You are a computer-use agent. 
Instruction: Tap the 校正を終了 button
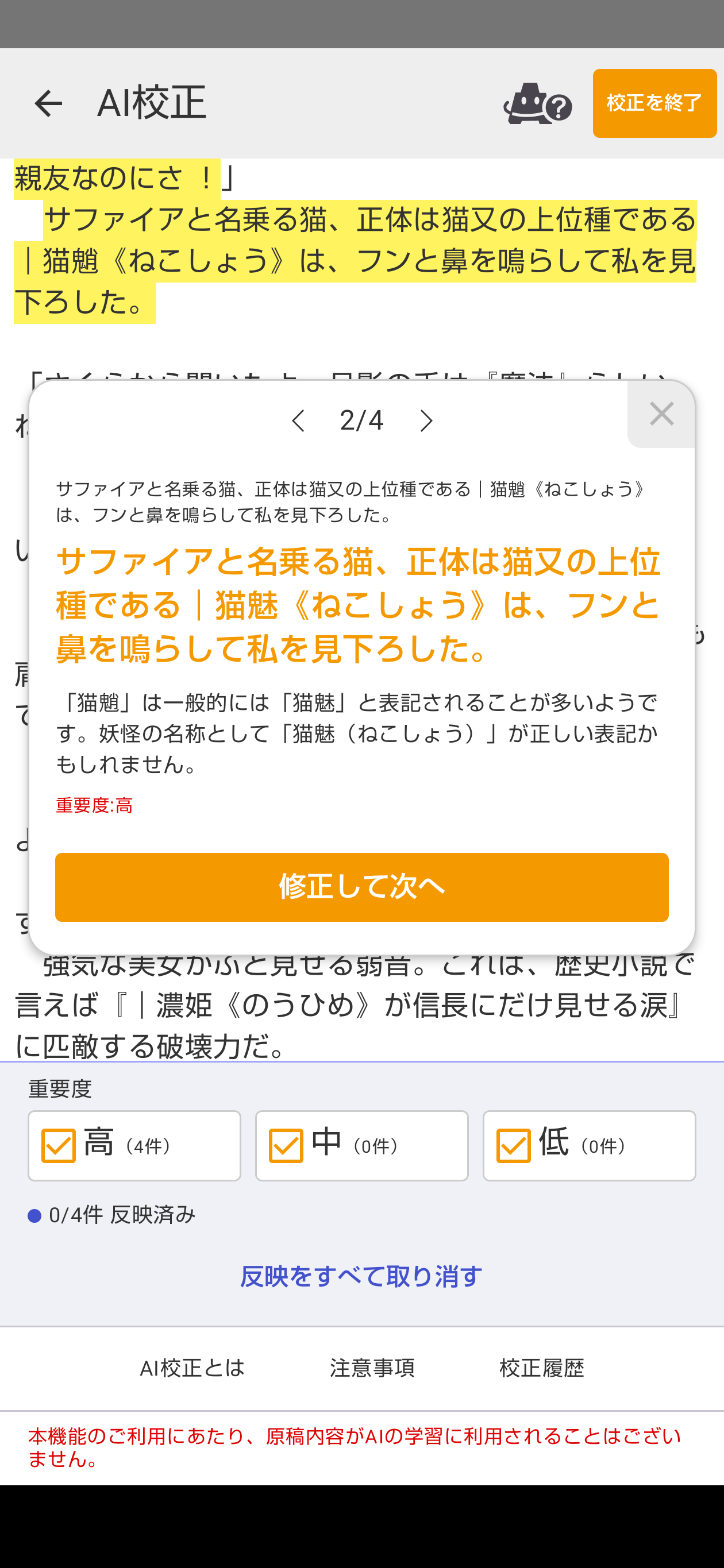pyautogui.click(x=654, y=103)
